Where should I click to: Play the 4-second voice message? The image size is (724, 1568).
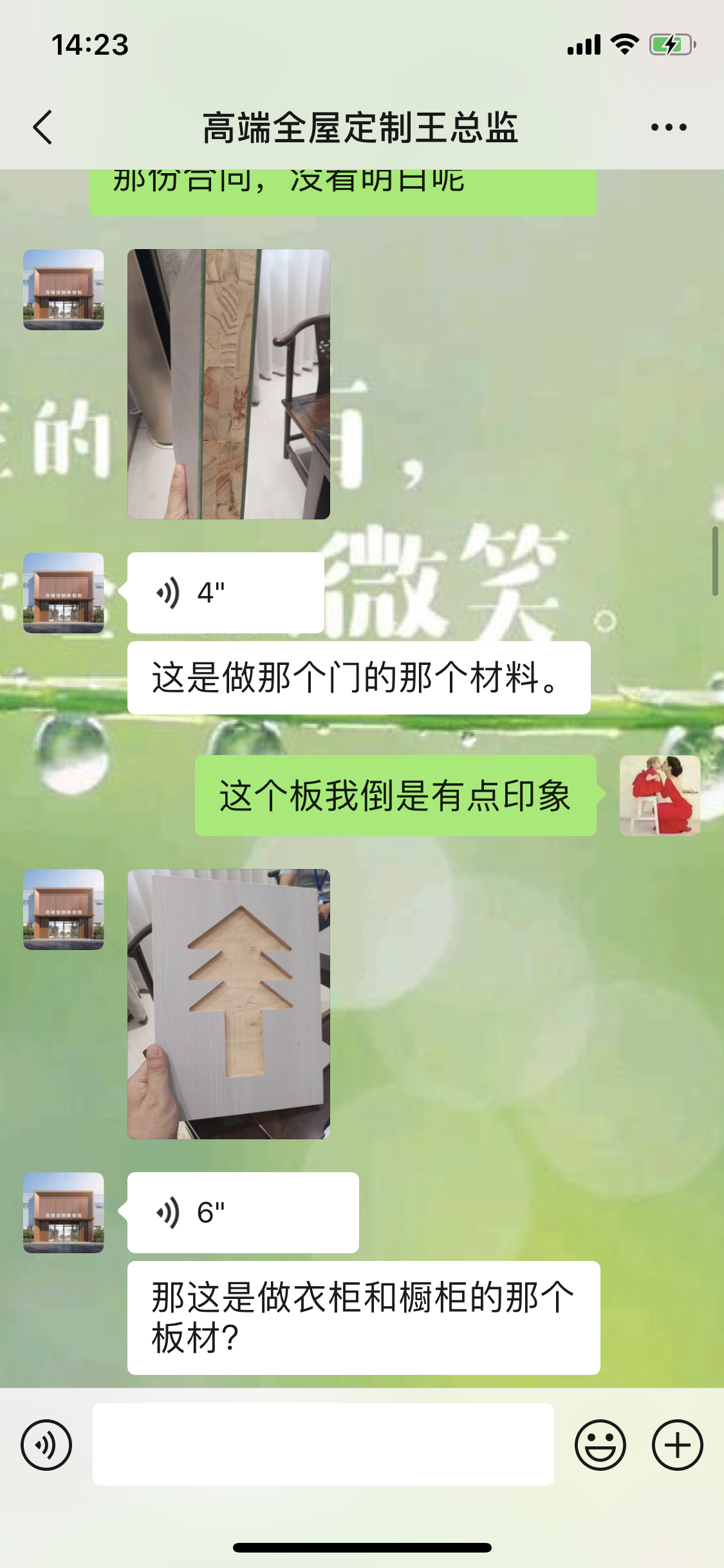click(225, 593)
